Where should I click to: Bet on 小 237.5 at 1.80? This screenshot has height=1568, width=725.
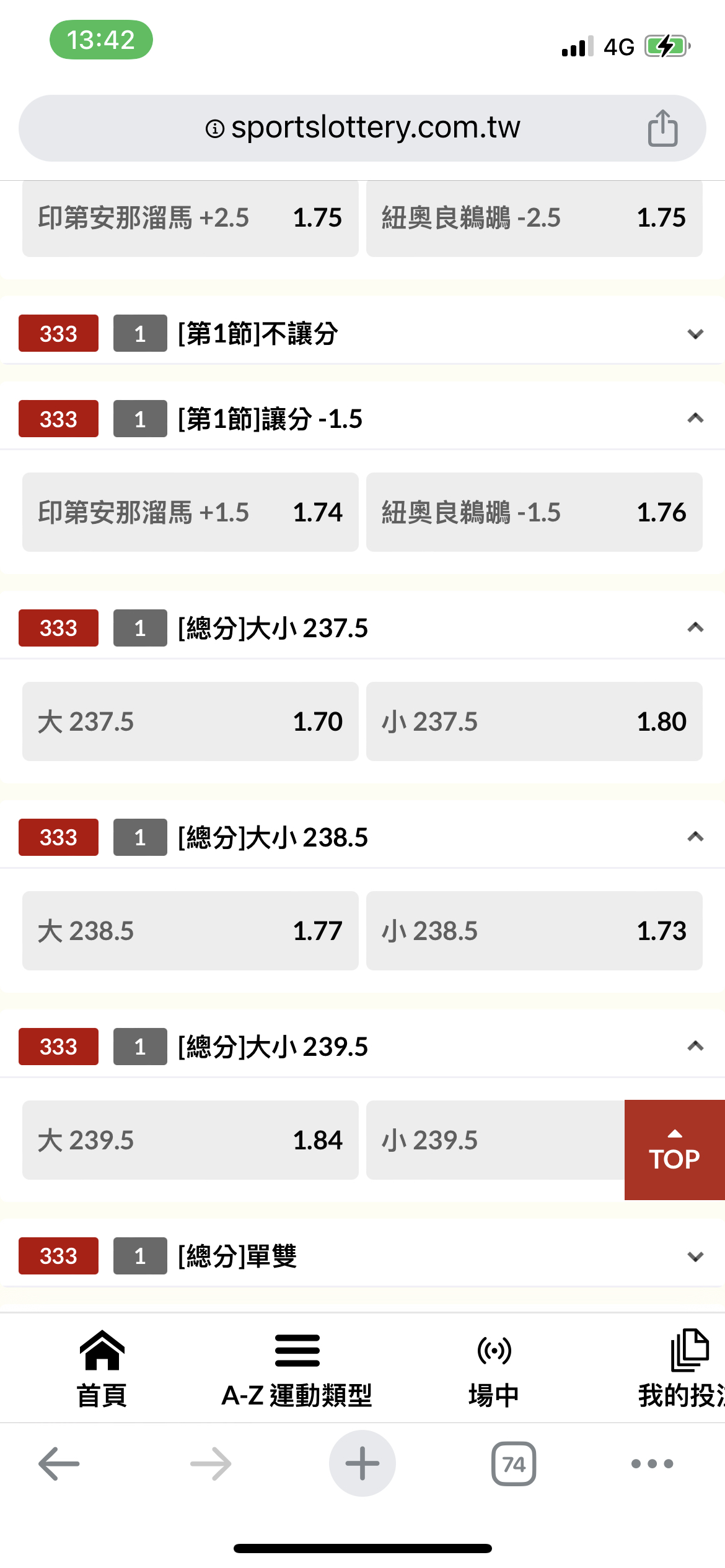pos(534,721)
